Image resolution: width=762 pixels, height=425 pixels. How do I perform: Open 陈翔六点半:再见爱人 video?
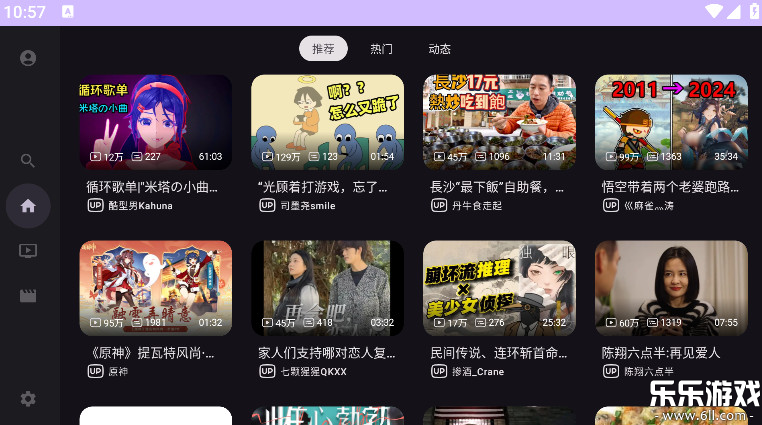point(671,288)
